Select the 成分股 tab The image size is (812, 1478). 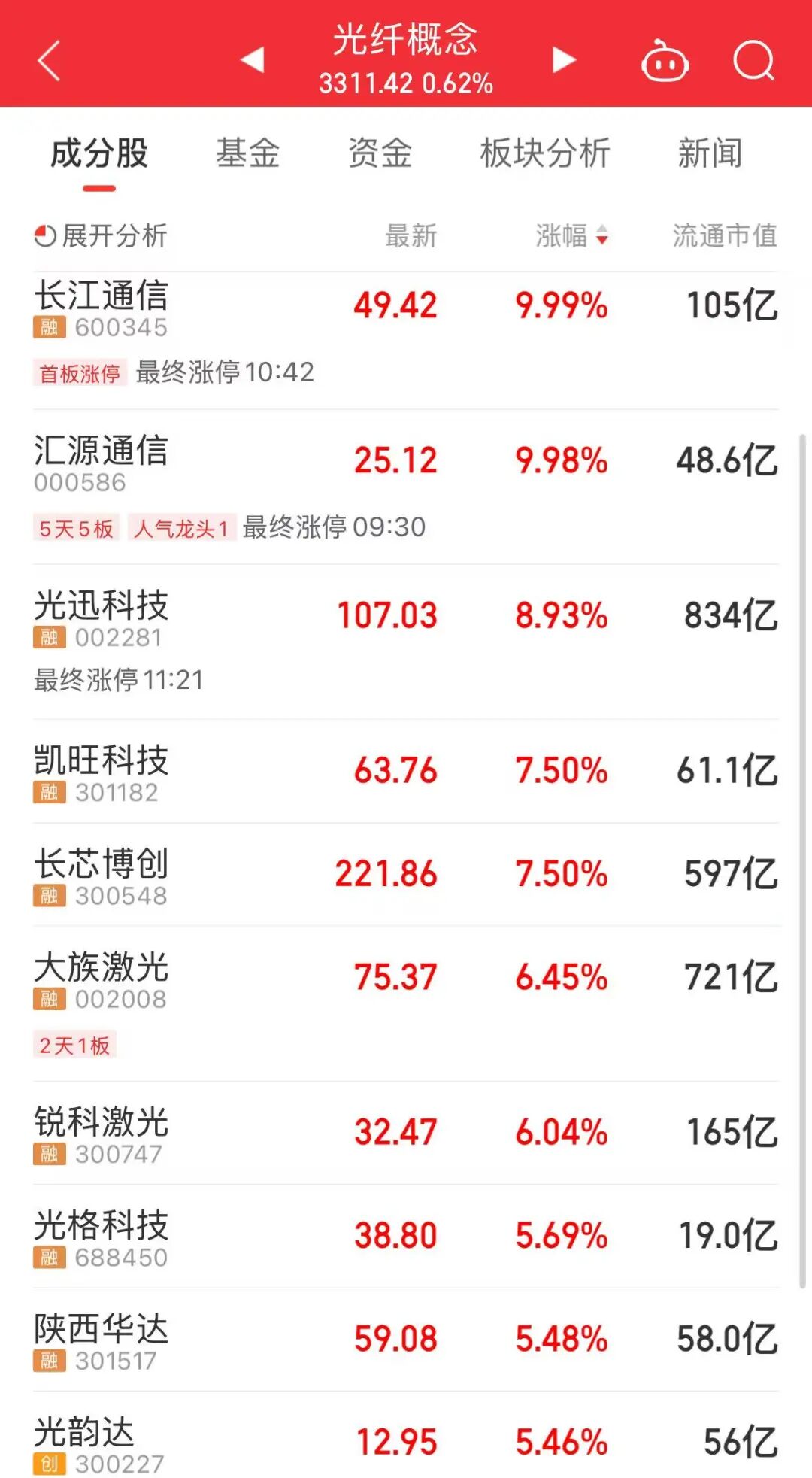tap(99, 153)
